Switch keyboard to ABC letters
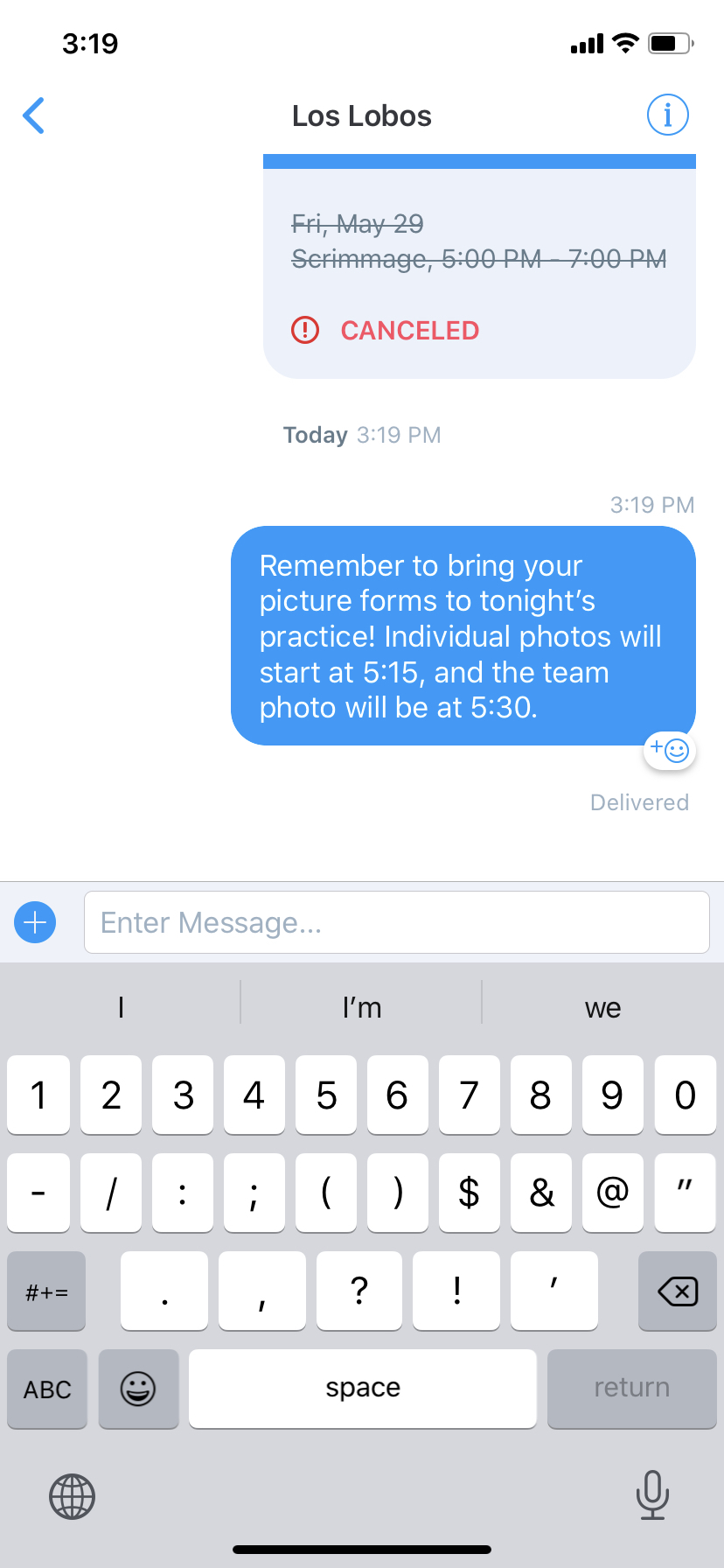 pyautogui.click(x=47, y=1389)
